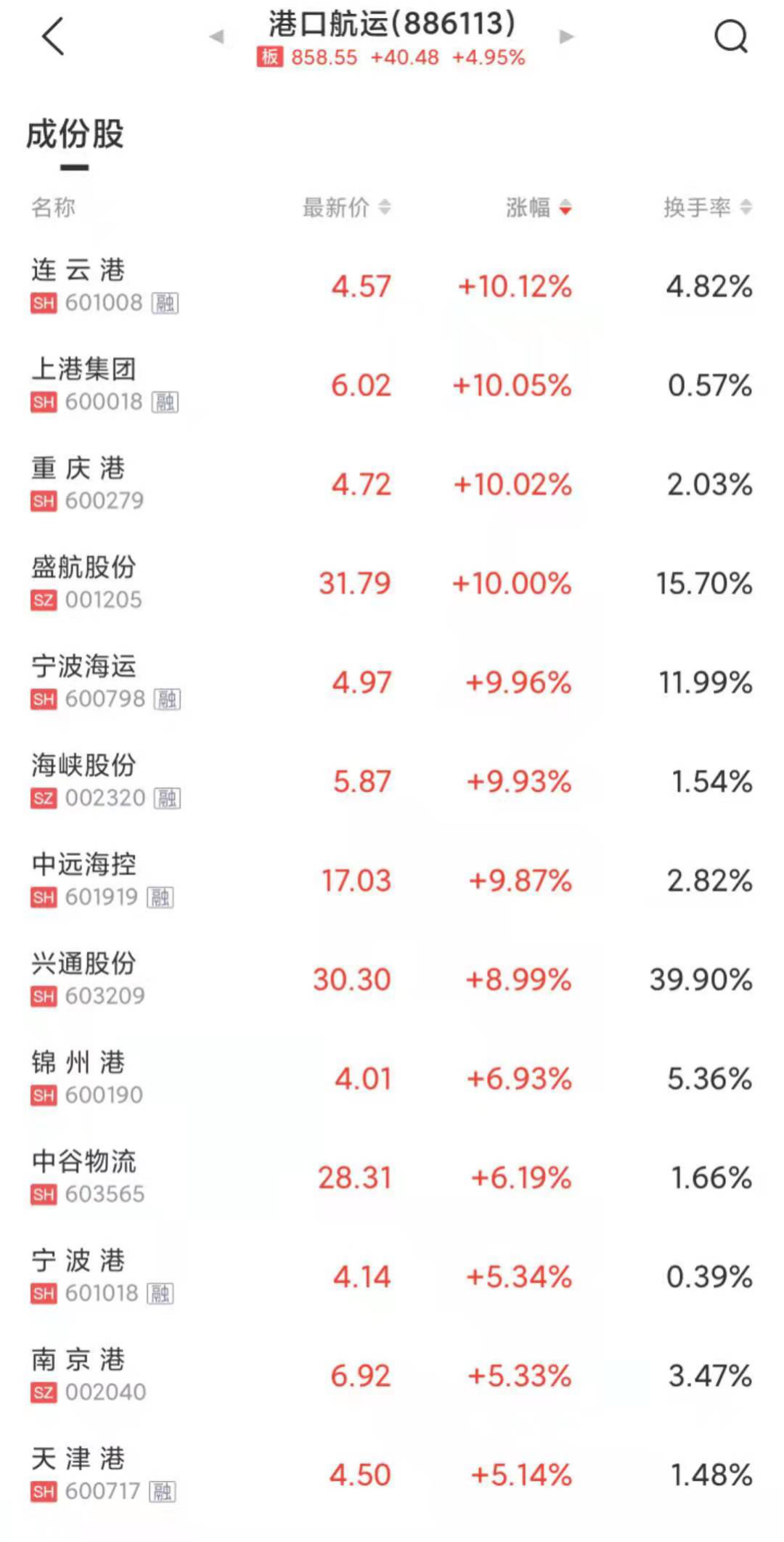The height and width of the screenshot is (1542, 784).
Task: Tap 兴通股份 price 30.30
Action: point(354,979)
